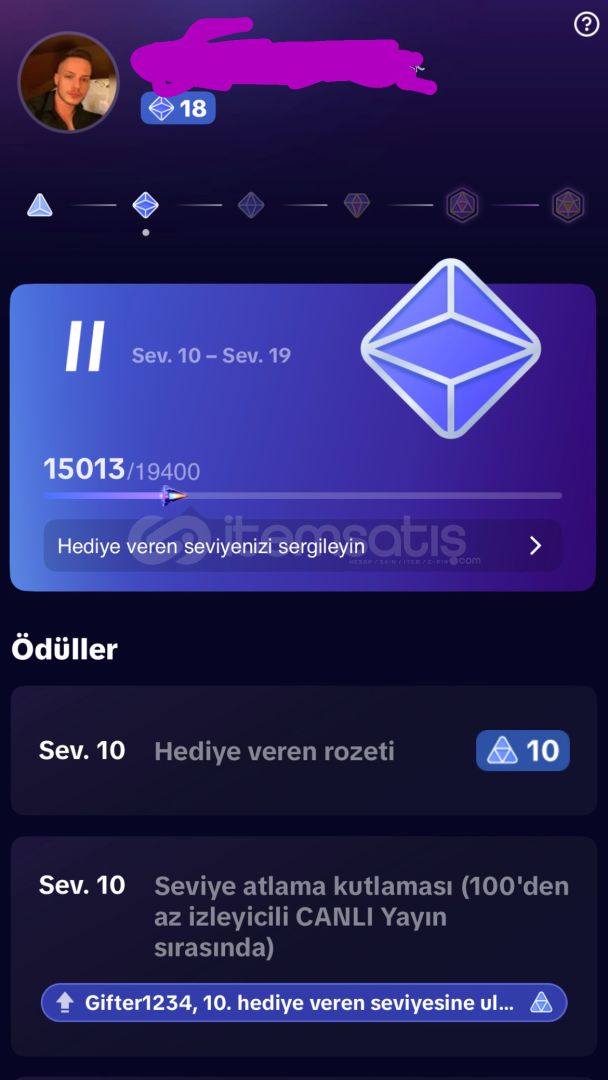This screenshot has height=1080, width=608.
Task: Select the fifth hexagon tier icon
Action: tap(462, 205)
